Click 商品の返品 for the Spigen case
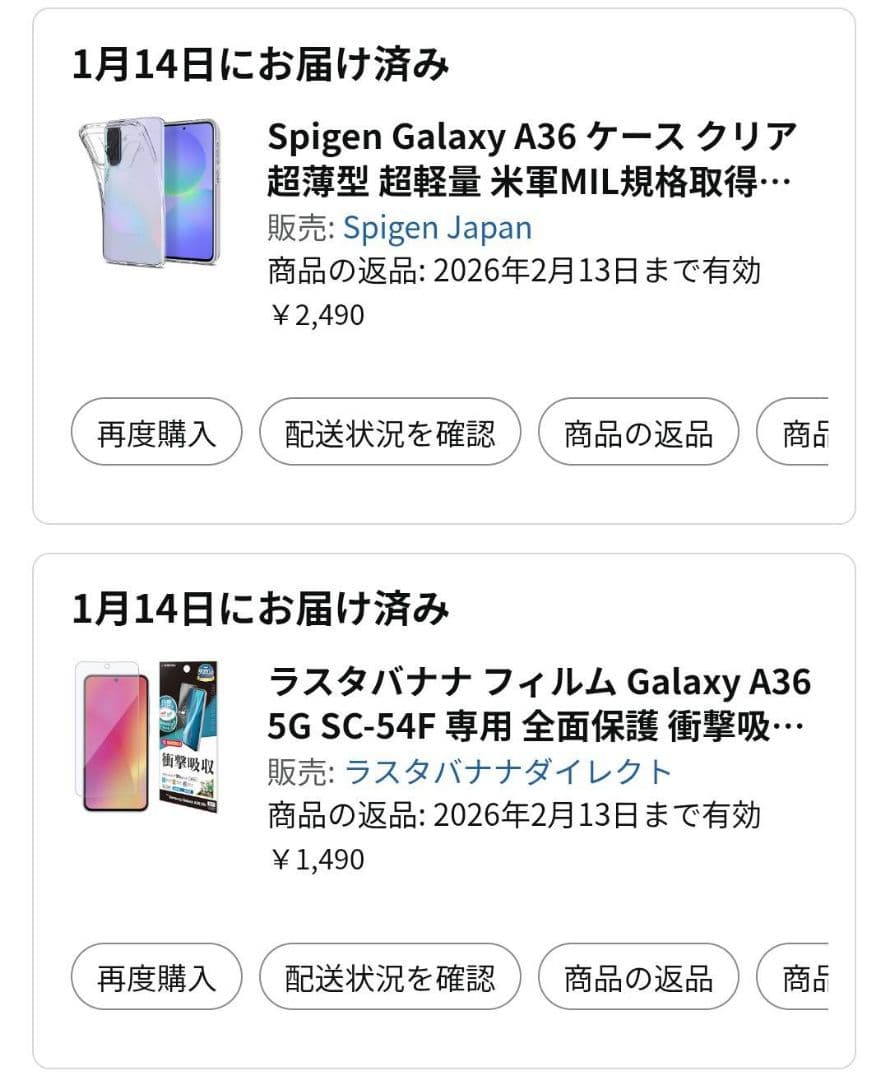888x1080 pixels. point(637,431)
